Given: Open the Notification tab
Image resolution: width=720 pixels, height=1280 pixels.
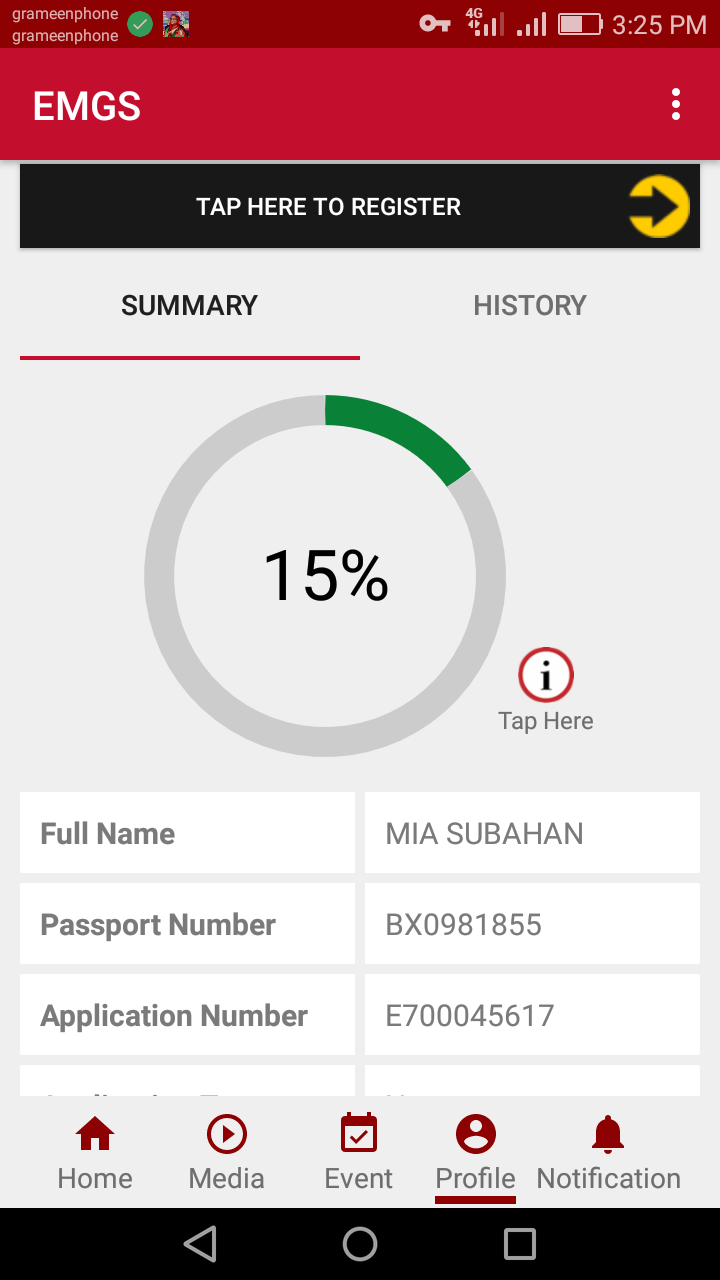Looking at the screenshot, I should tap(608, 1153).
